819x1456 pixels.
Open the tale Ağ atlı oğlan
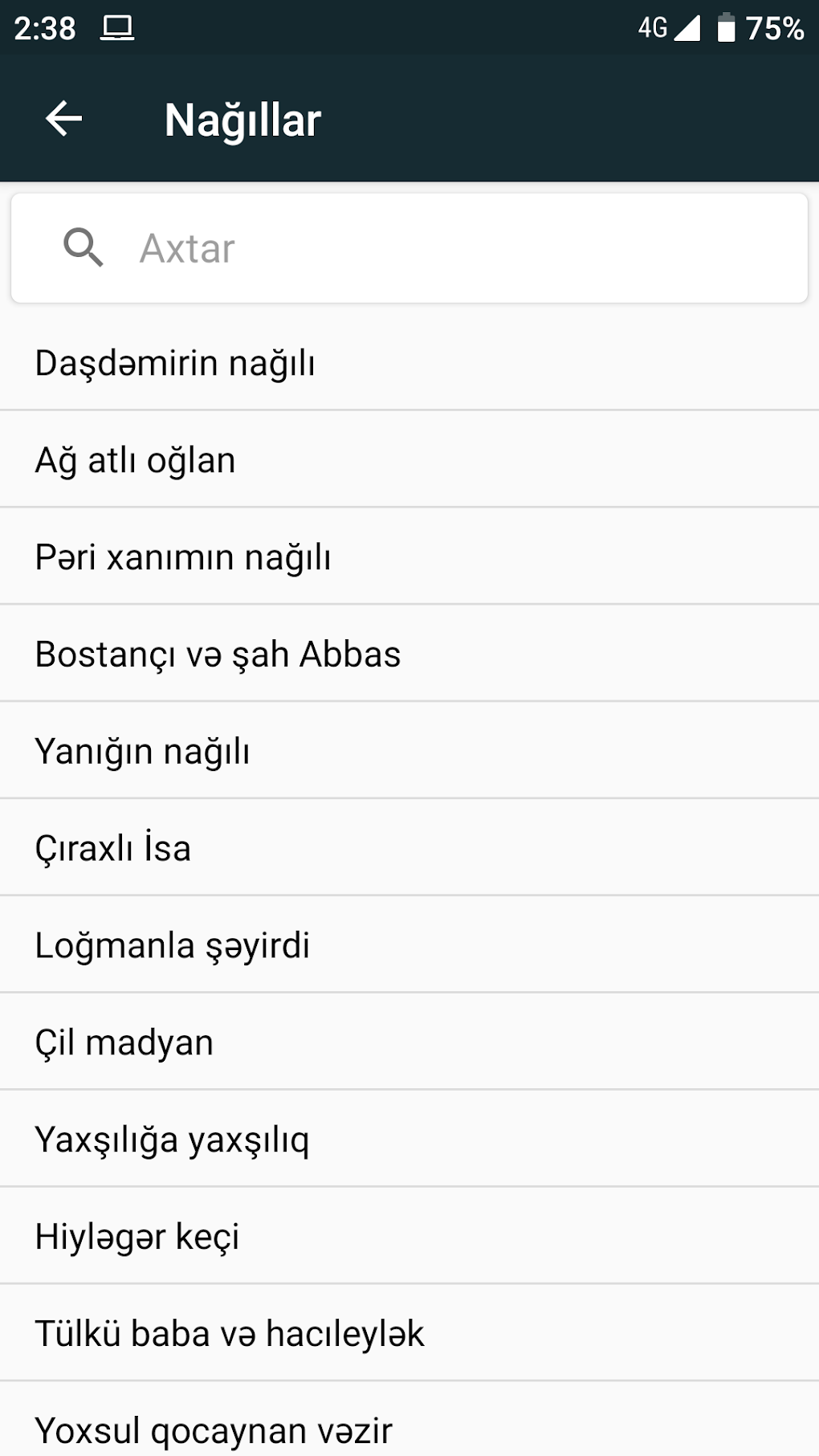point(134,459)
